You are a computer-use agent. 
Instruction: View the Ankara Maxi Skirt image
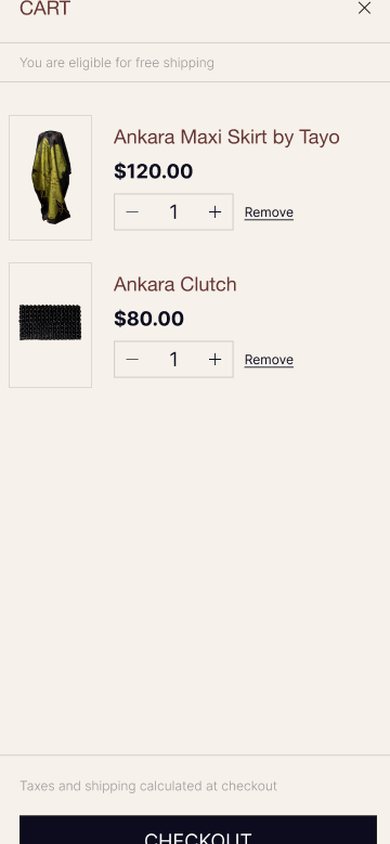pyautogui.click(x=51, y=178)
